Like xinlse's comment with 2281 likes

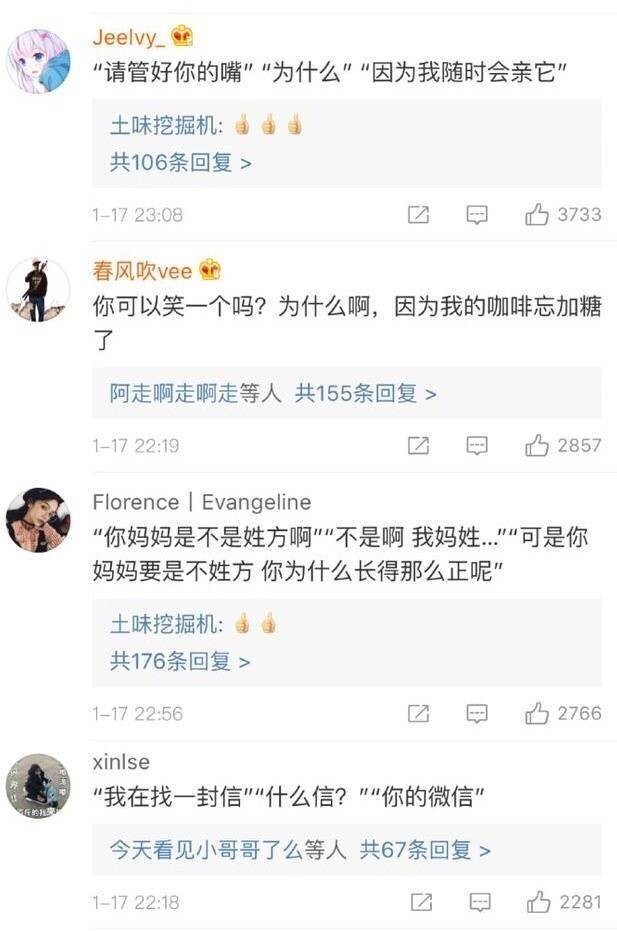point(538,903)
